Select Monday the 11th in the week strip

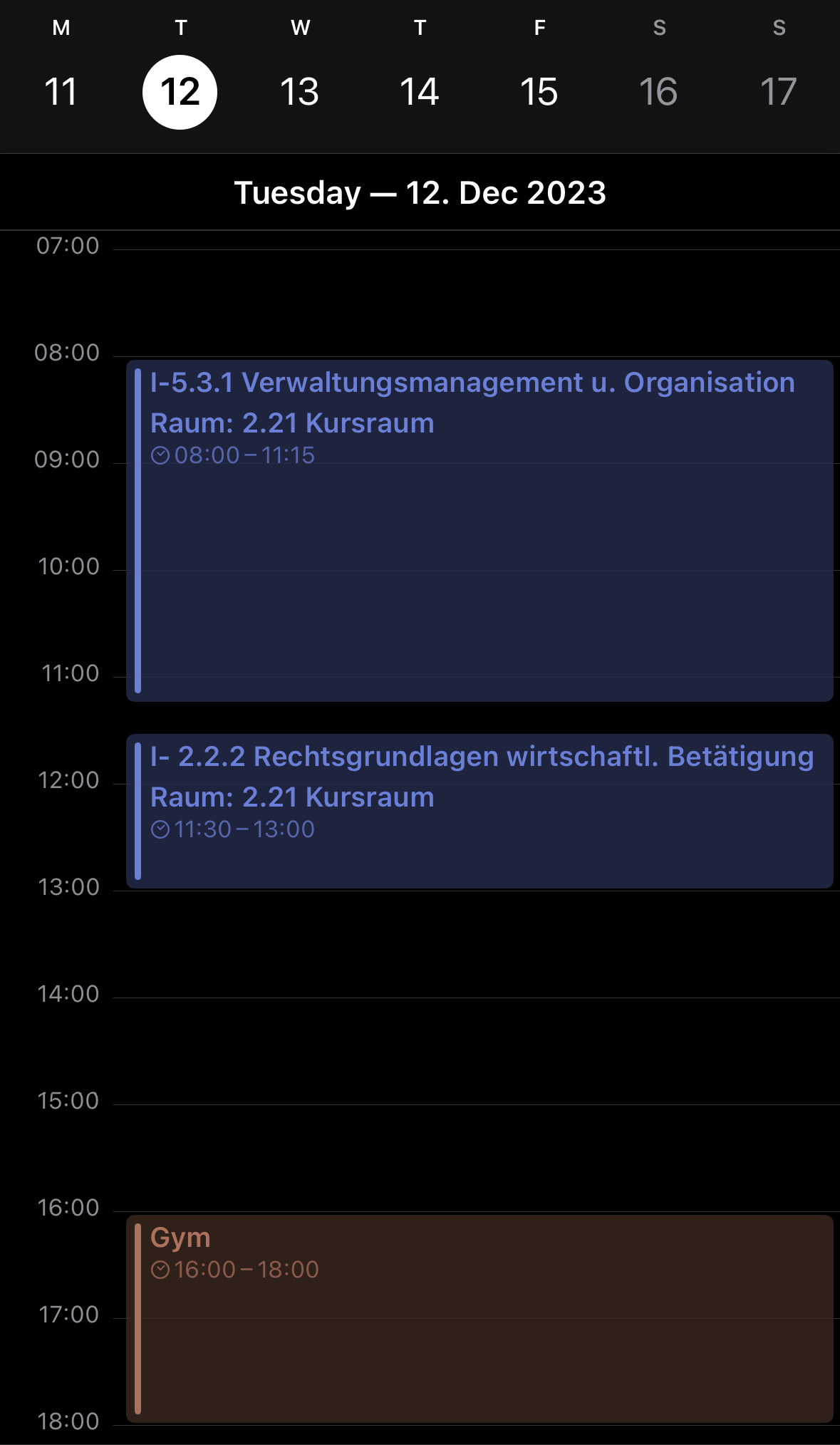pyautogui.click(x=61, y=90)
